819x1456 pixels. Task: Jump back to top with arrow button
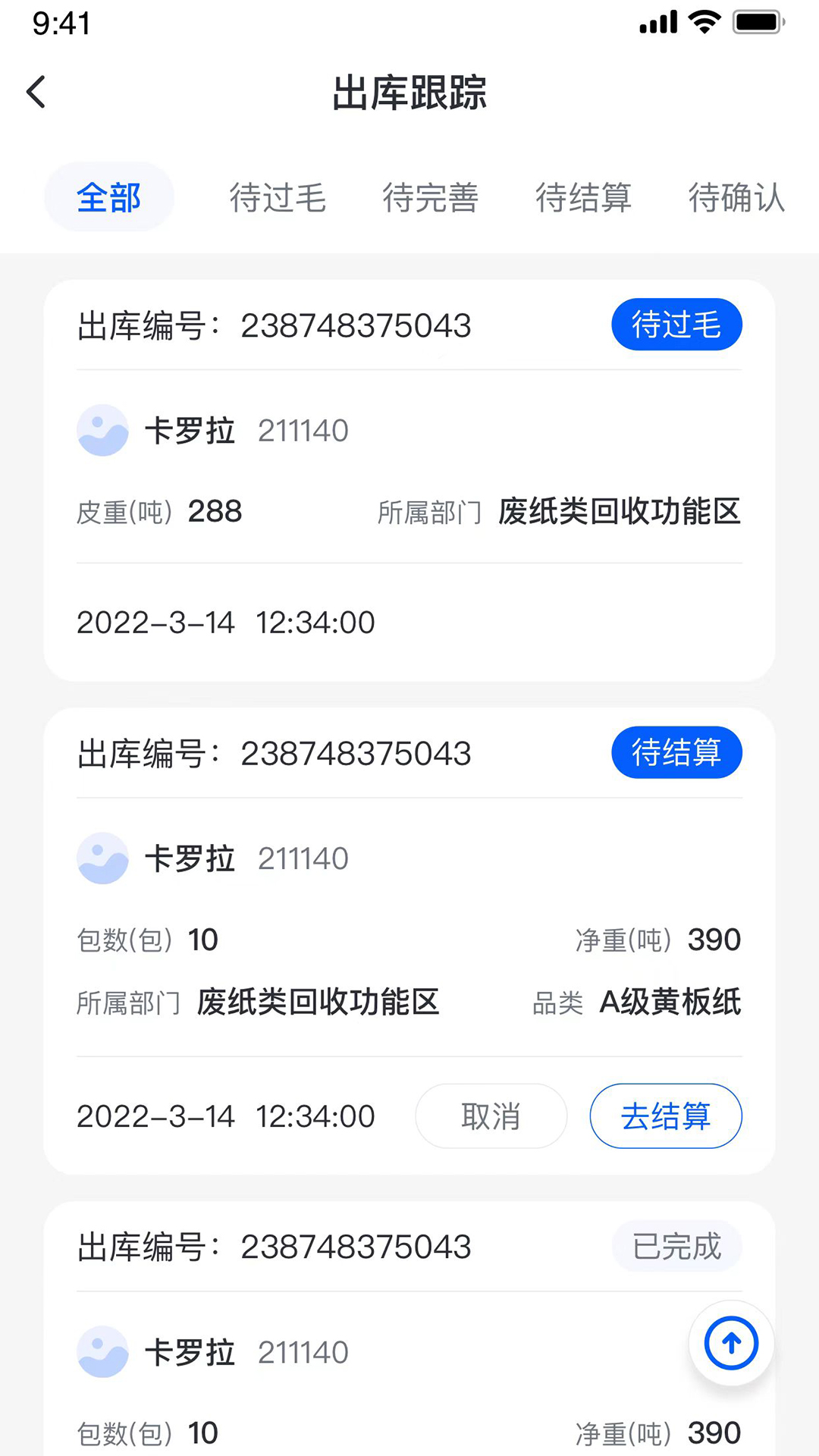point(731,1343)
